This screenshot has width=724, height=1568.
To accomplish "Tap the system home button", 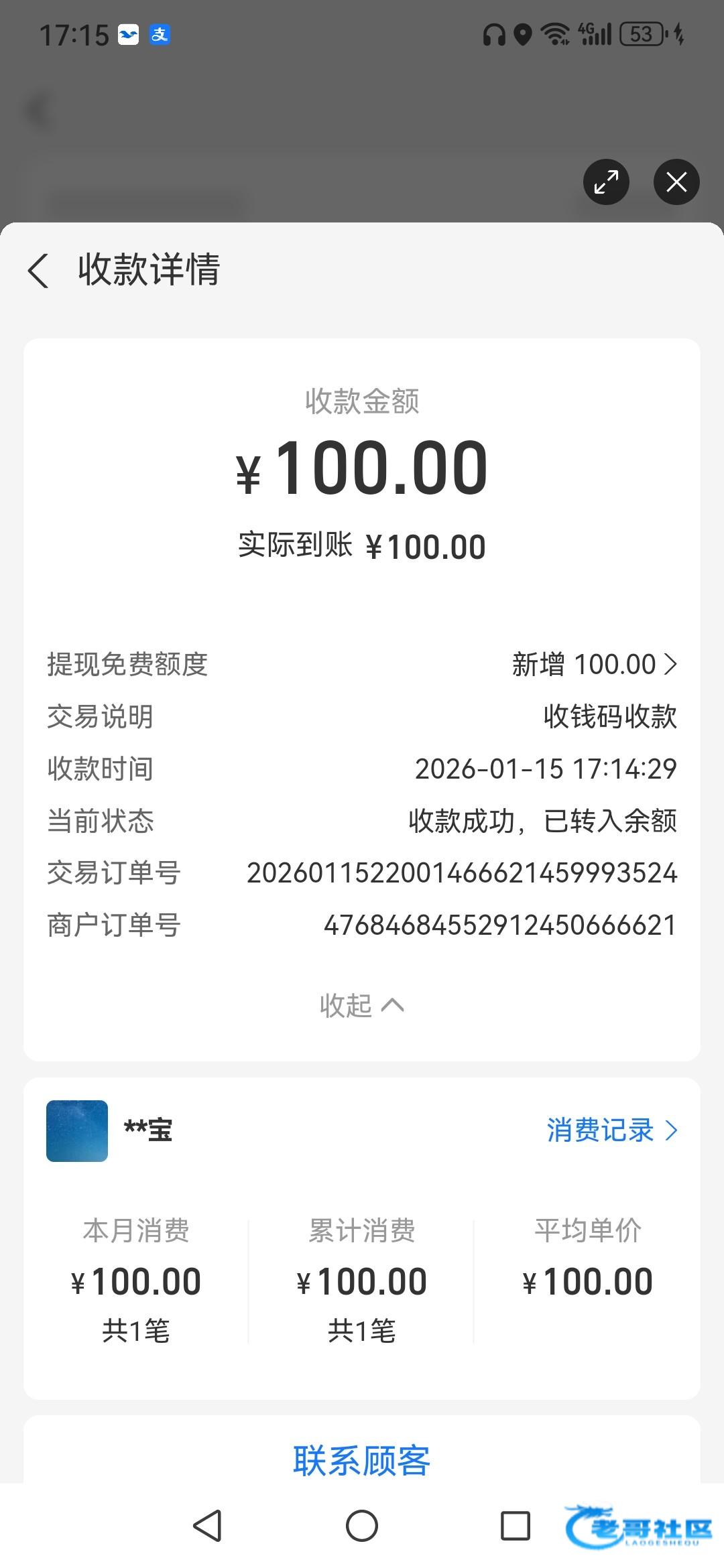I will pyautogui.click(x=361, y=1526).
